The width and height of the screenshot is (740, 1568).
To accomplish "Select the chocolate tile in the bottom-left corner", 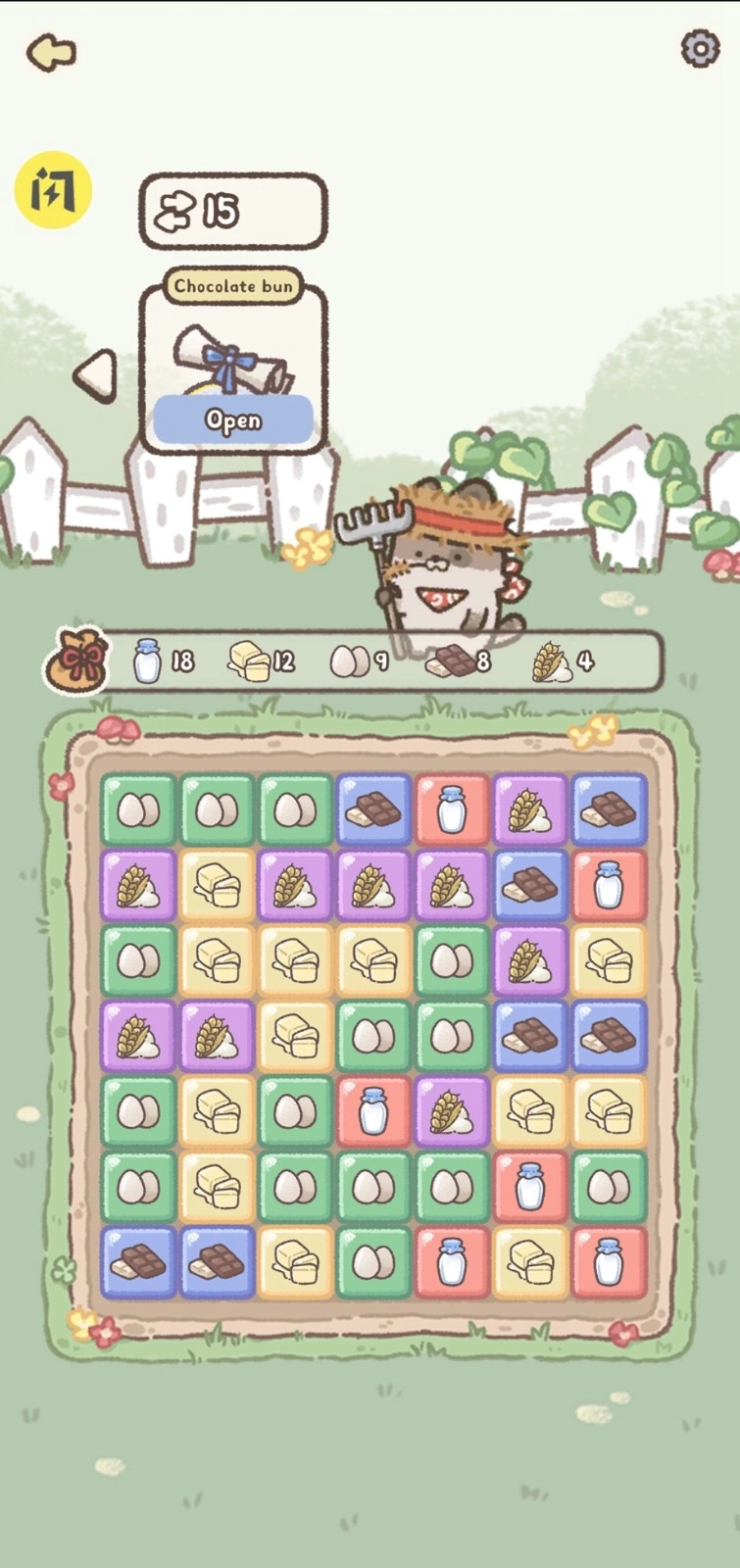I will coord(138,1264).
